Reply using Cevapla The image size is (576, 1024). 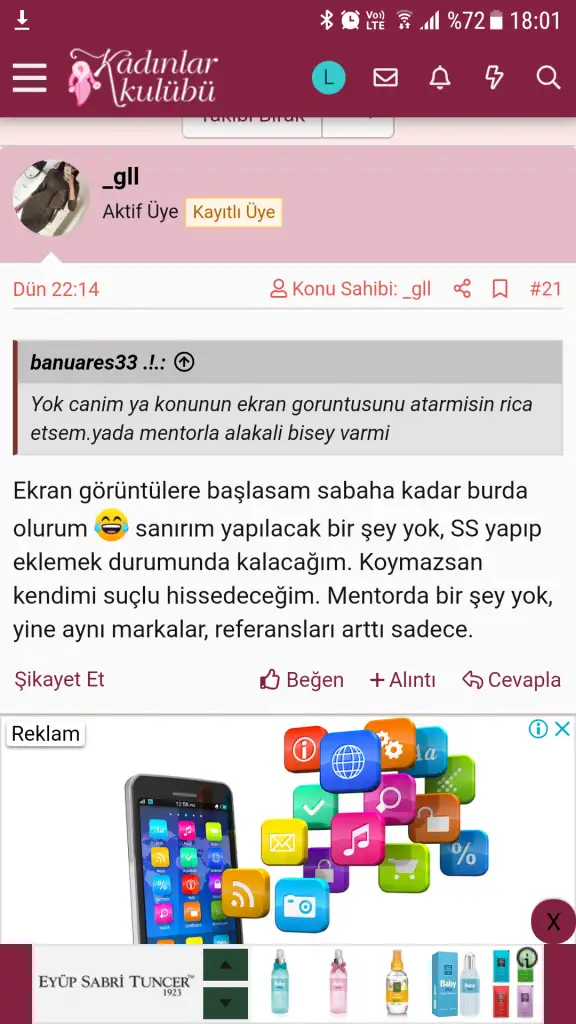click(x=511, y=680)
